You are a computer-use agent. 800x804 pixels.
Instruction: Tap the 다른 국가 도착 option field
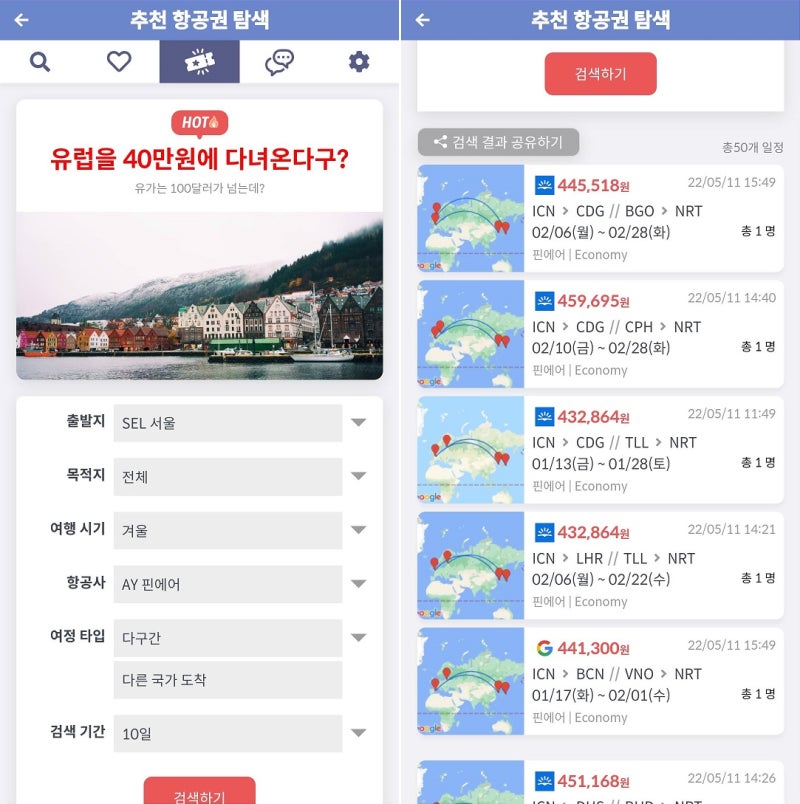pos(228,680)
